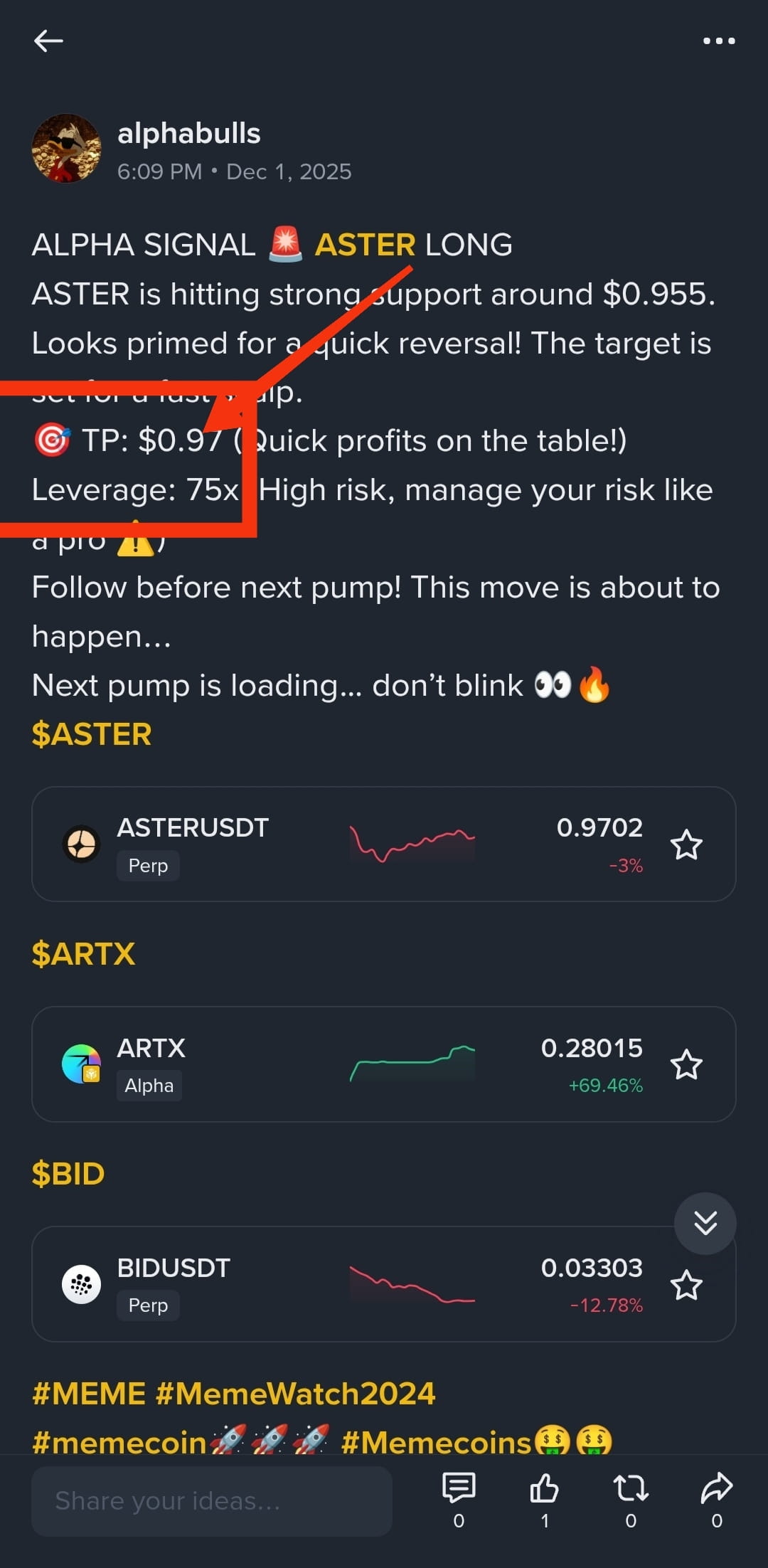
Task: Open the $BID cashtag link
Action: [x=68, y=1174]
